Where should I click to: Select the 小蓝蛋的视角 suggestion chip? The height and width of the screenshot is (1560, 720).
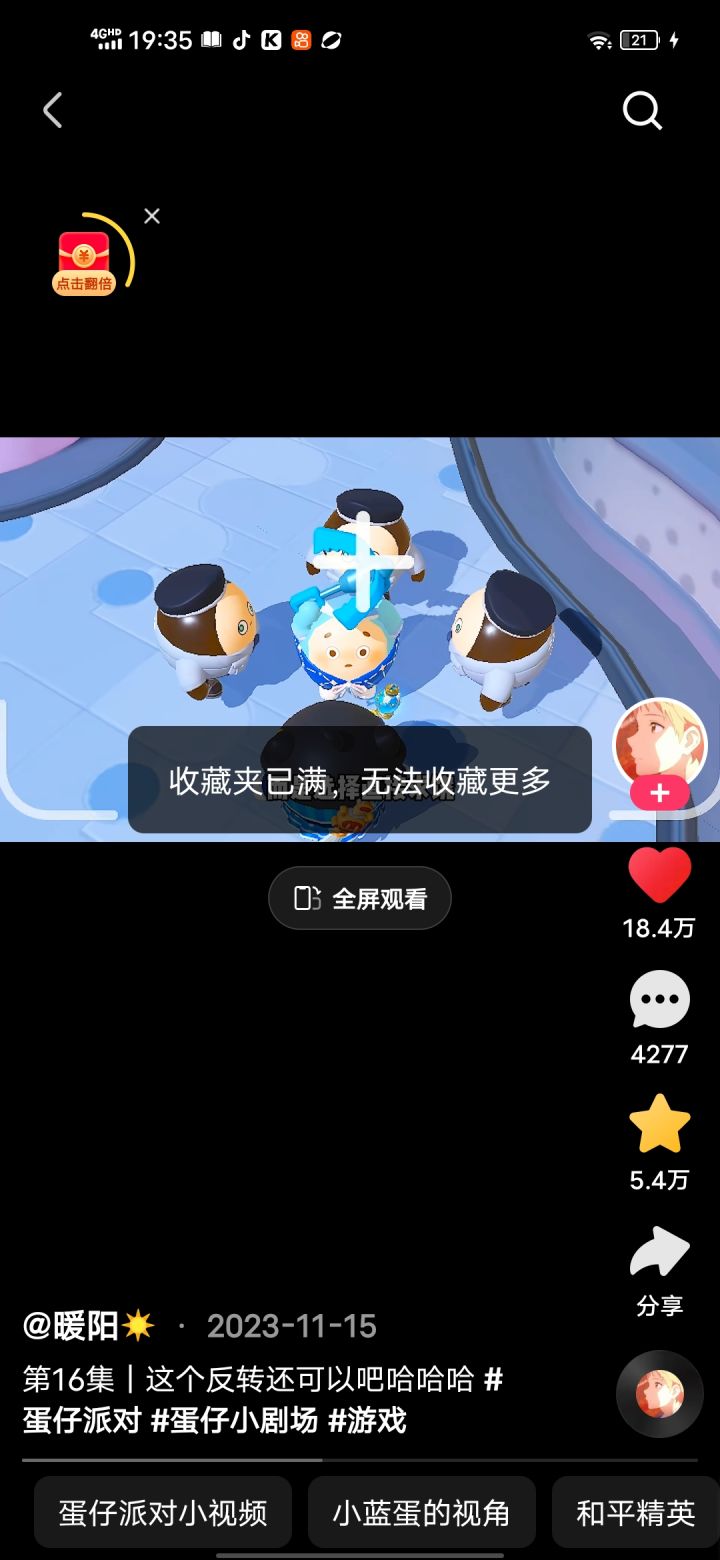(x=420, y=1513)
